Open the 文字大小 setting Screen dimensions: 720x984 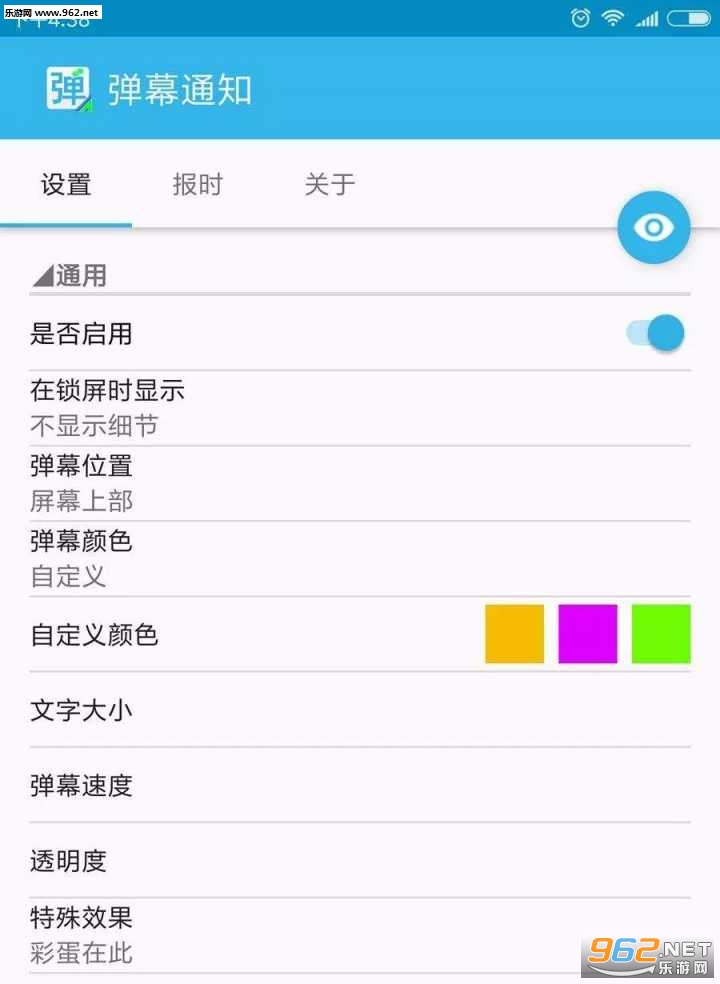pyautogui.click(x=360, y=710)
